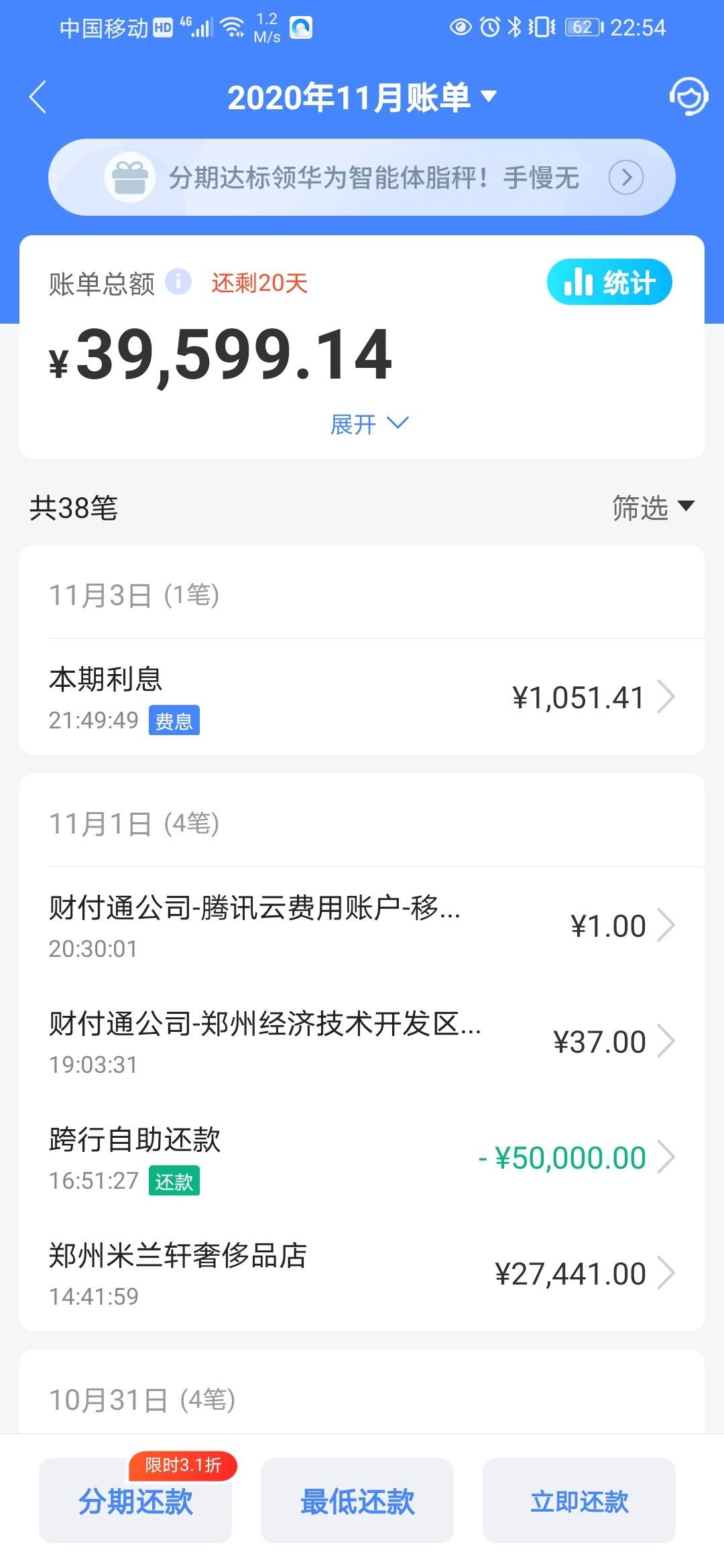
Task: Open the 筛选 filter dropdown
Action: [653, 507]
